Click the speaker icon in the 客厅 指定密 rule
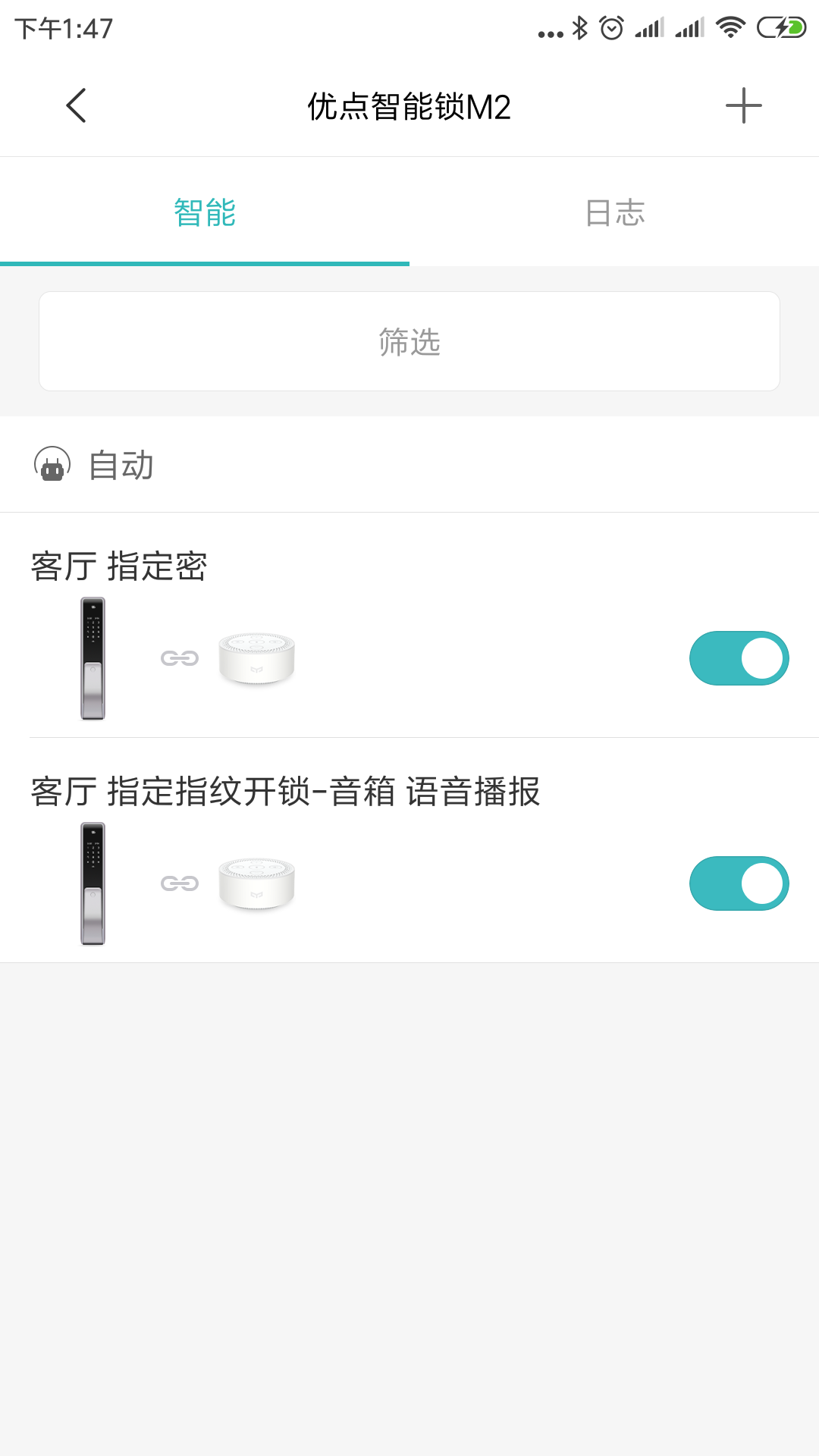 pos(256,657)
